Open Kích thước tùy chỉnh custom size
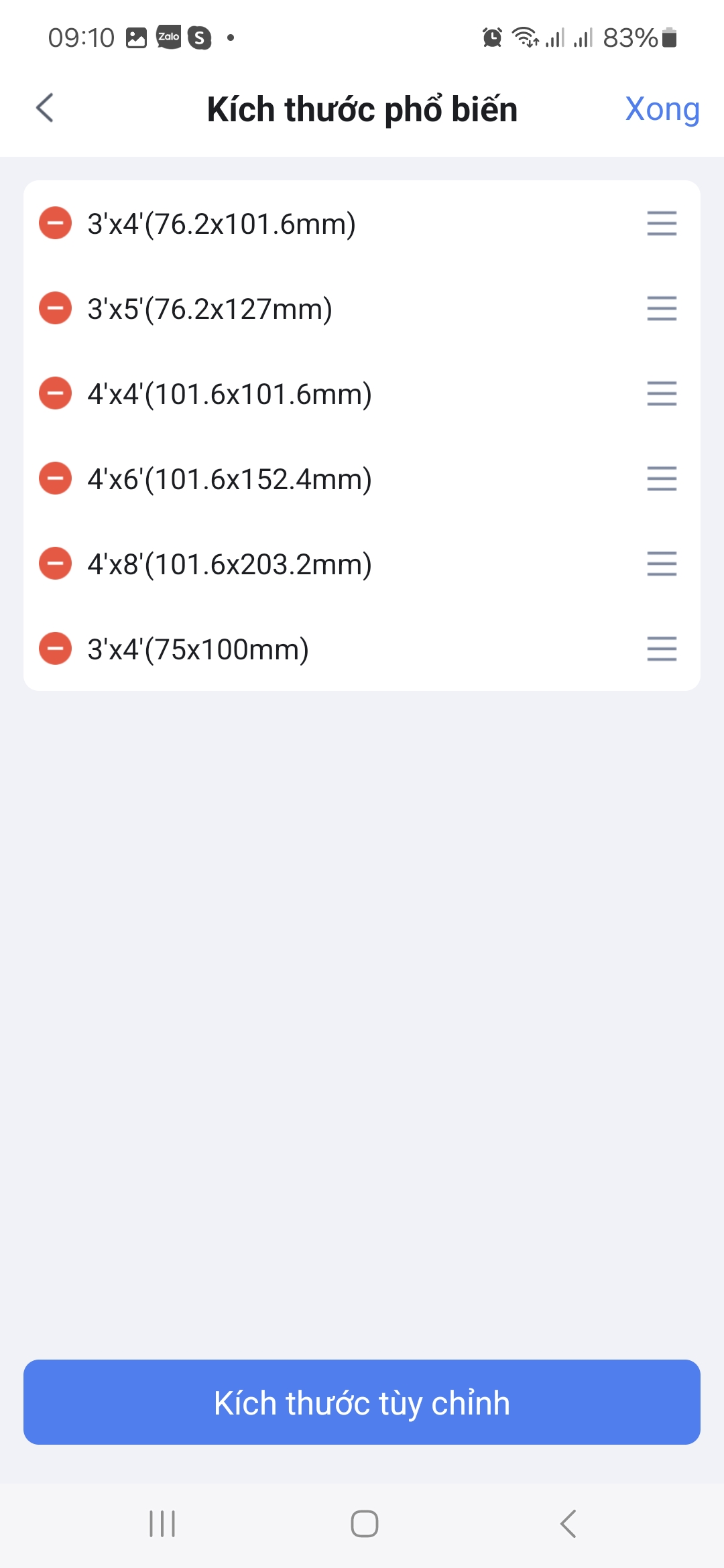 (x=362, y=1402)
